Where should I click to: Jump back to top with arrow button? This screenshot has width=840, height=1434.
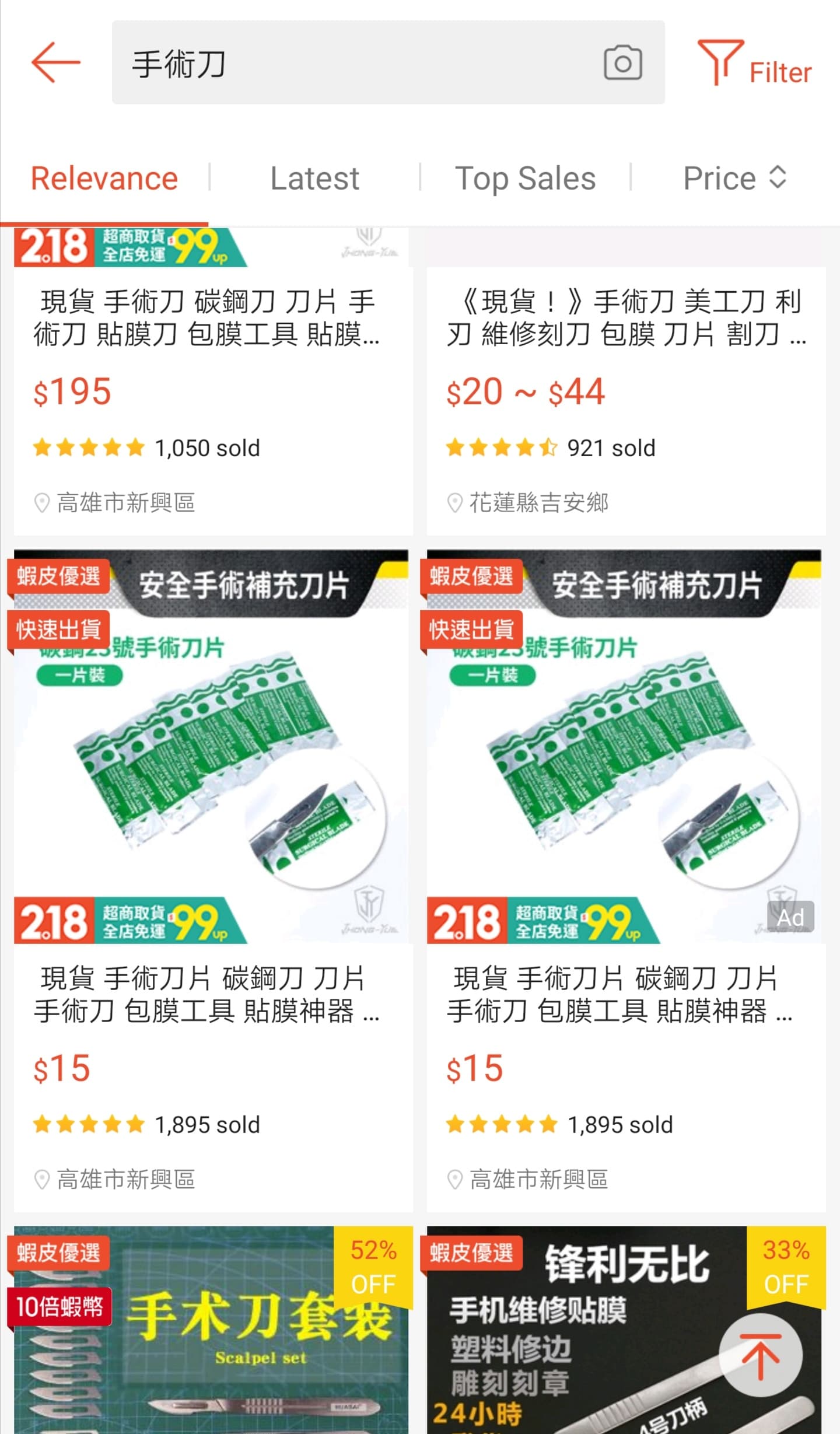760,1356
